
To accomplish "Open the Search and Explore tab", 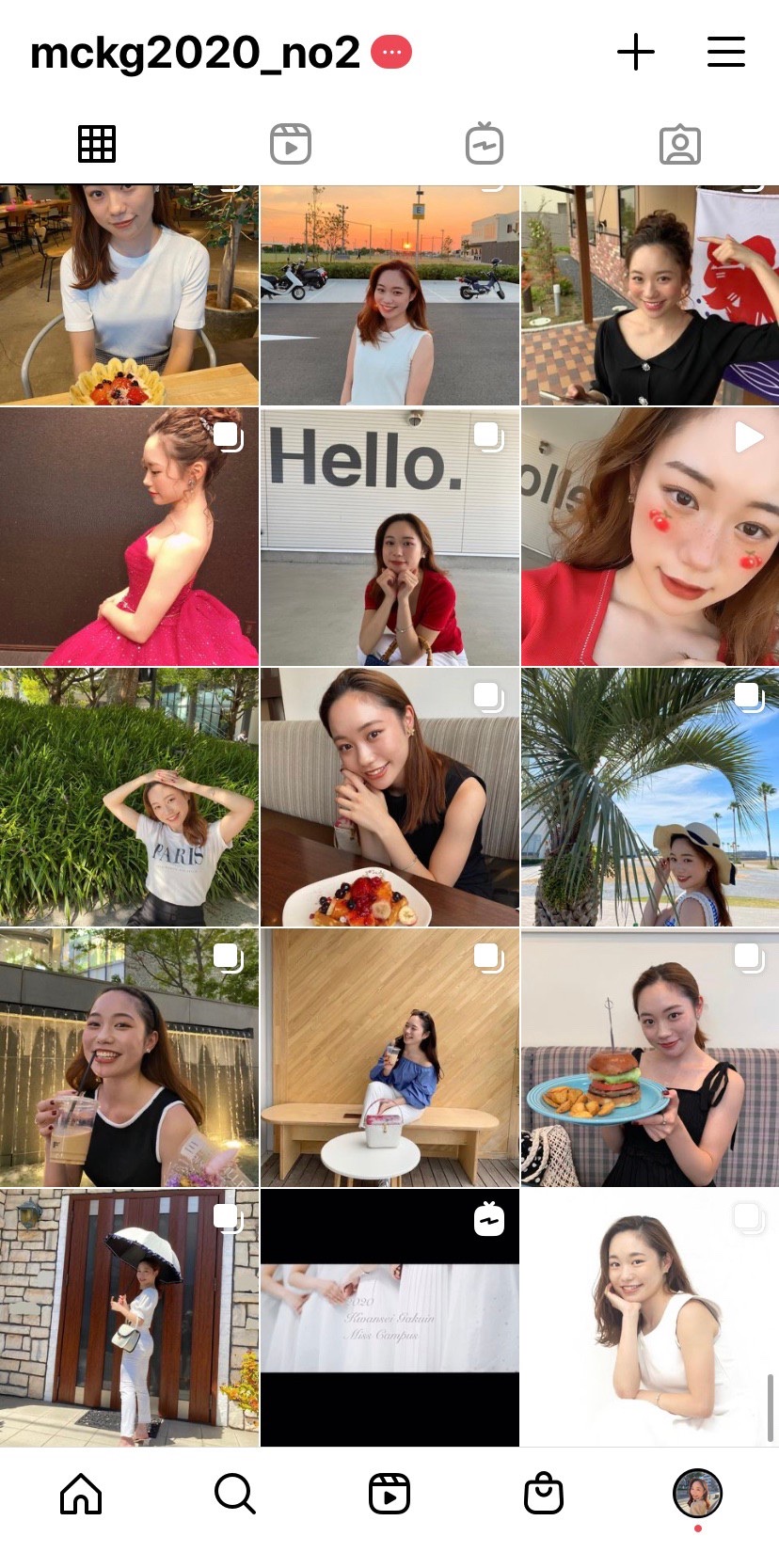I will (x=235, y=1494).
